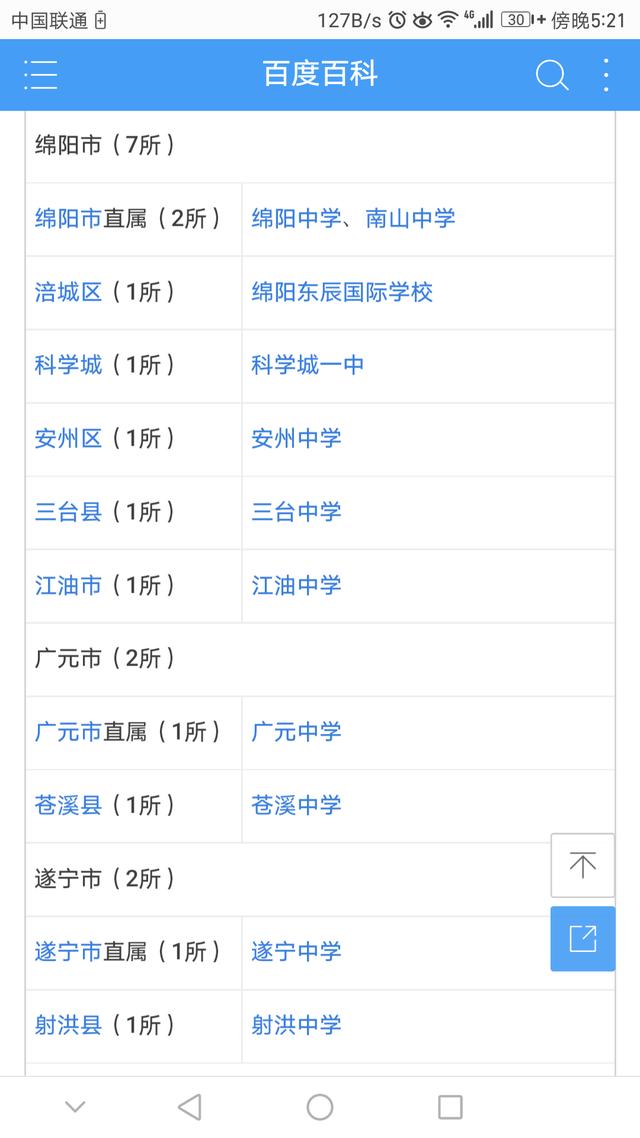Open the 绵阳中学 link
640x1138 pixels.
[296, 218]
